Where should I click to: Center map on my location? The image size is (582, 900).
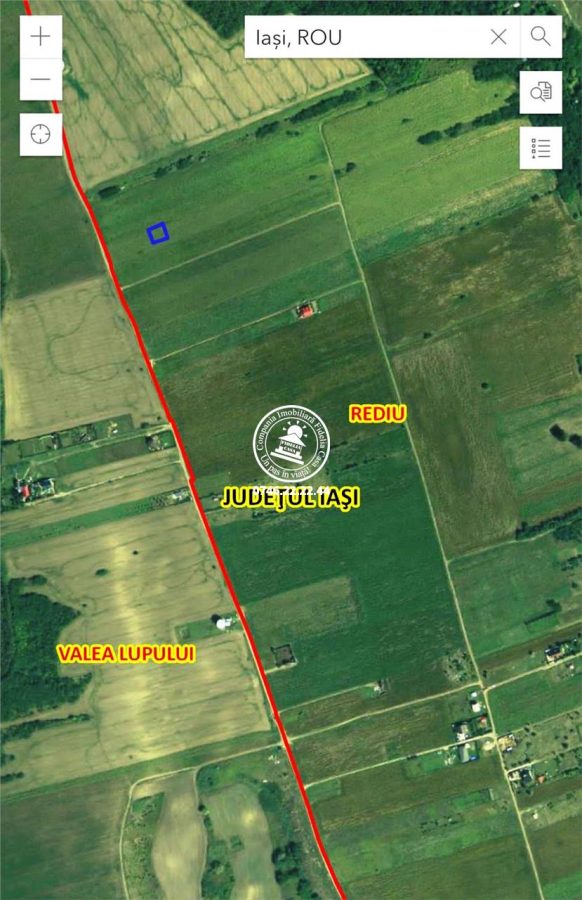[x=41, y=134]
